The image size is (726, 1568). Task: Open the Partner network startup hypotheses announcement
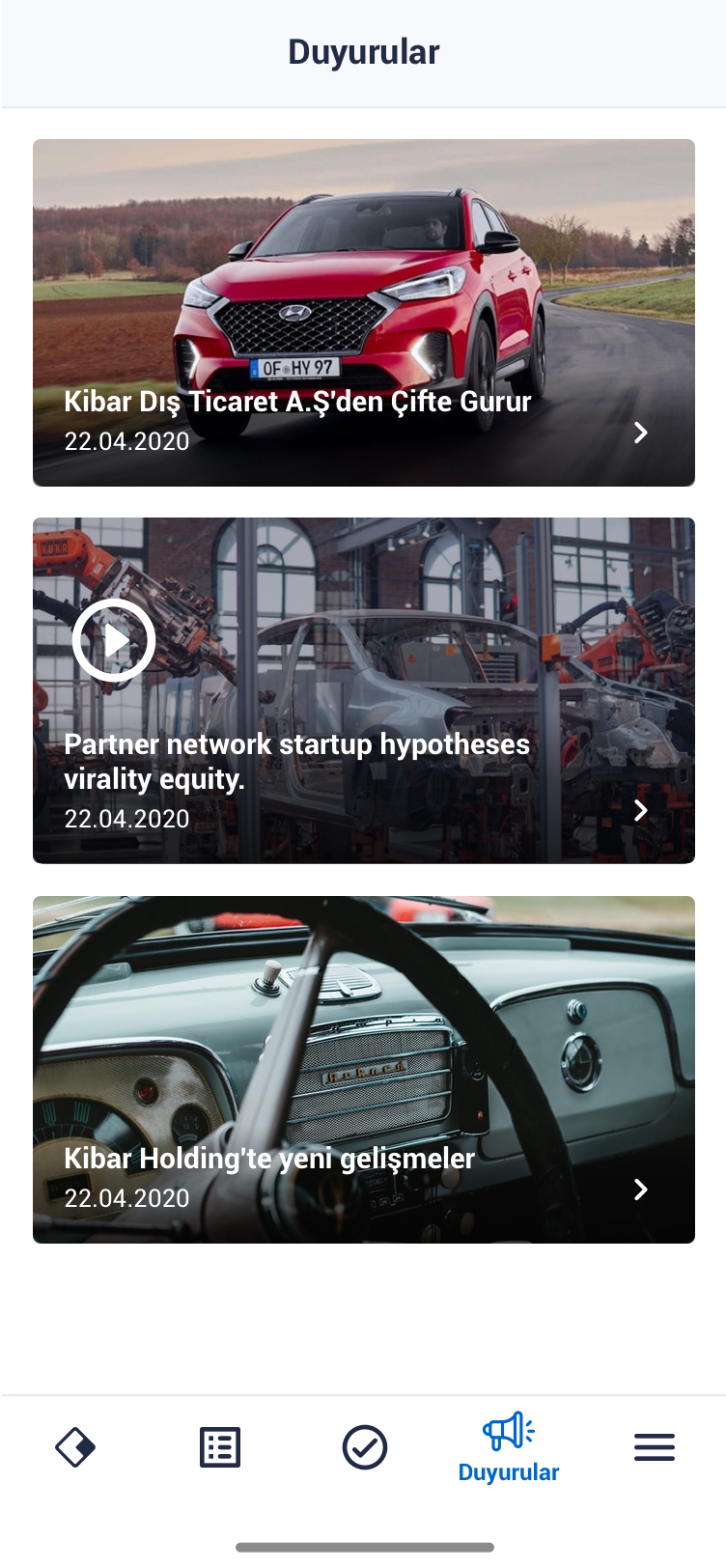click(364, 690)
